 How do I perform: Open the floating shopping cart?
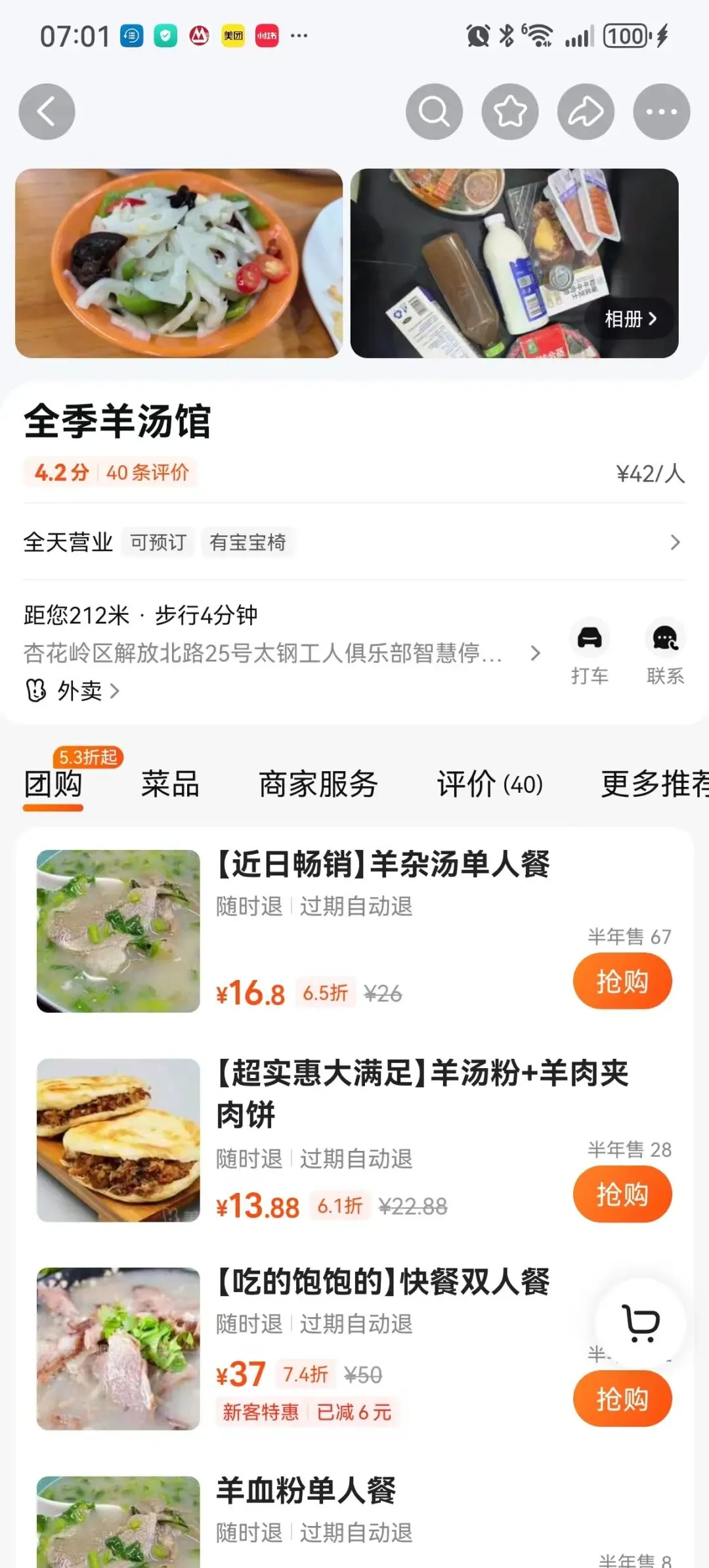tap(640, 1323)
